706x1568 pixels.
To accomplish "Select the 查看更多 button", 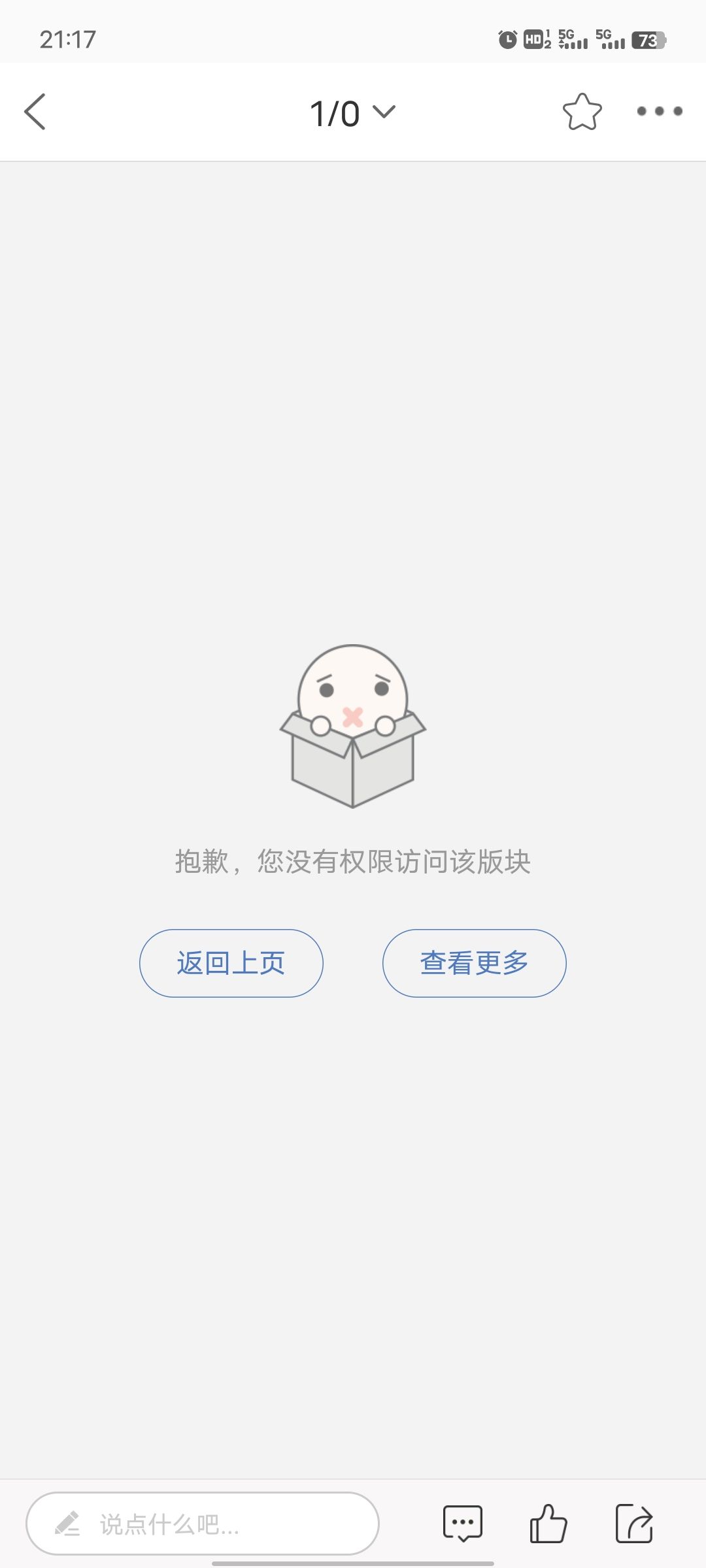I will (474, 963).
